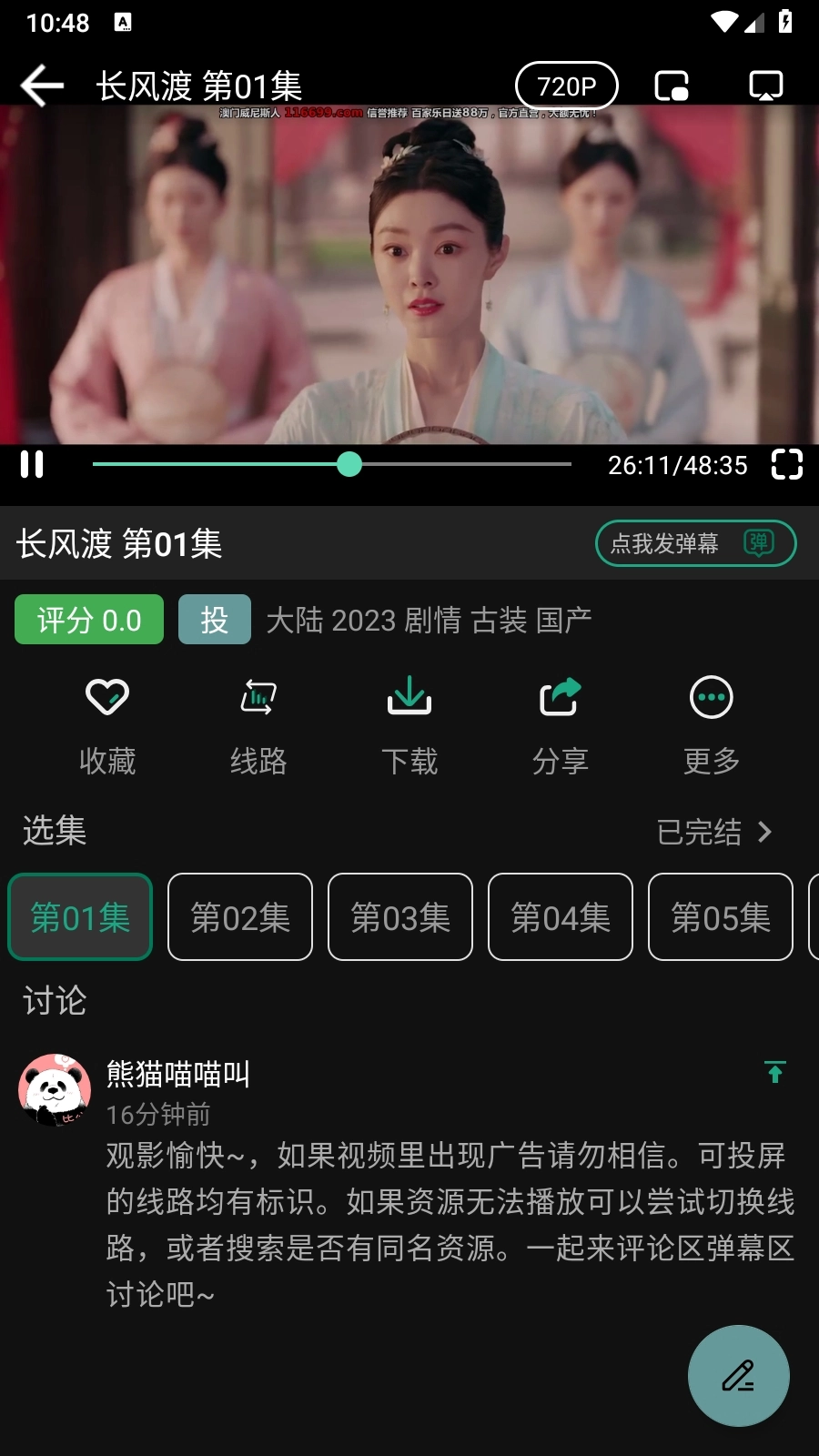Open the 720P quality selector
This screenshot has width=819, height=1456.
tap(566, 85)
